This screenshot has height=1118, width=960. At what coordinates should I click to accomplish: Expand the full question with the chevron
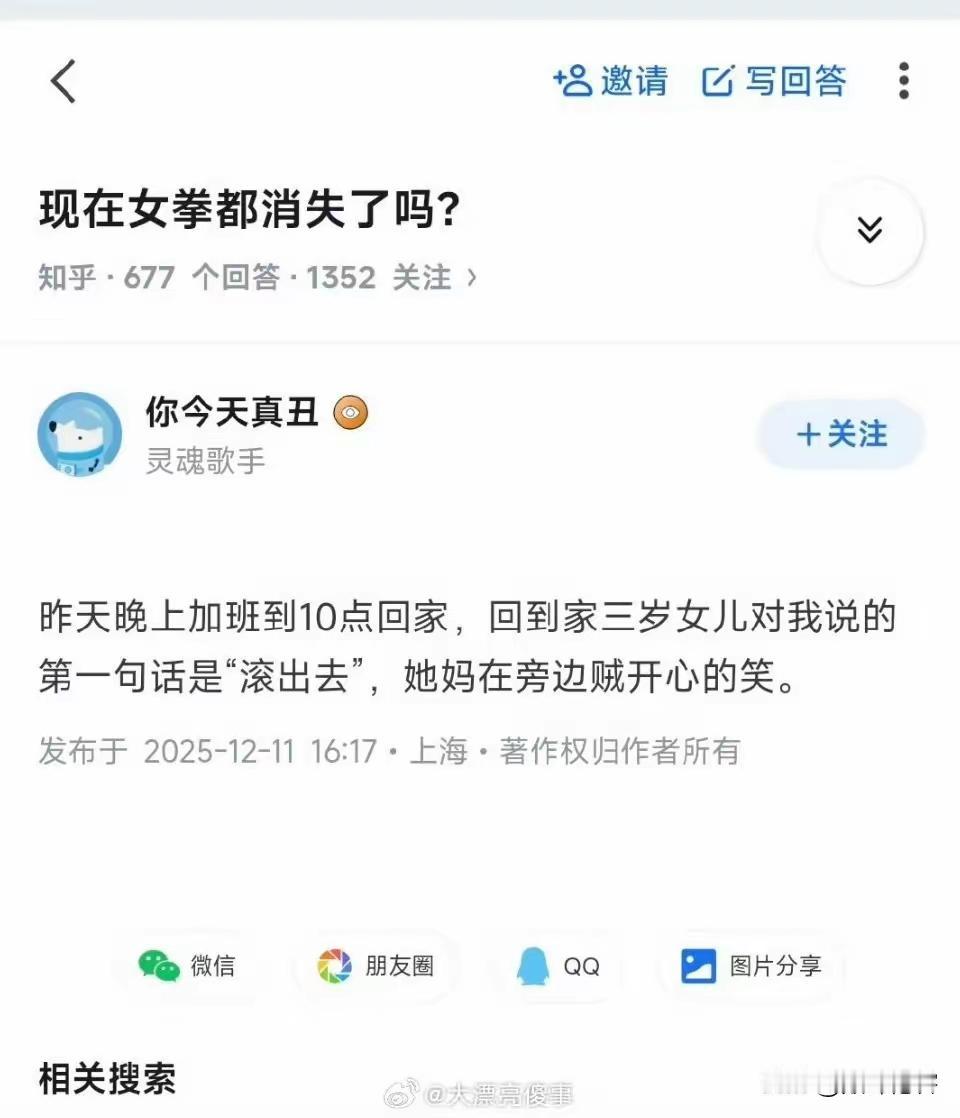pos(869,231)
